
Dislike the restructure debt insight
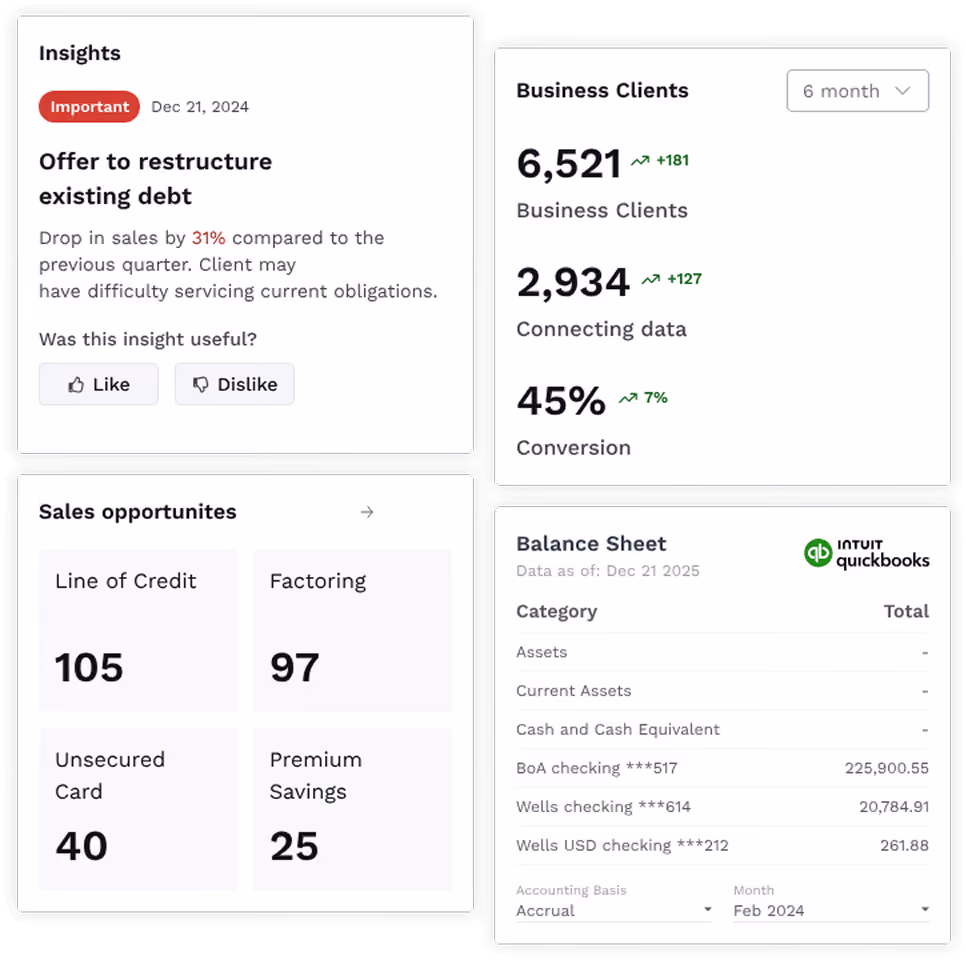tap(234, 384)
